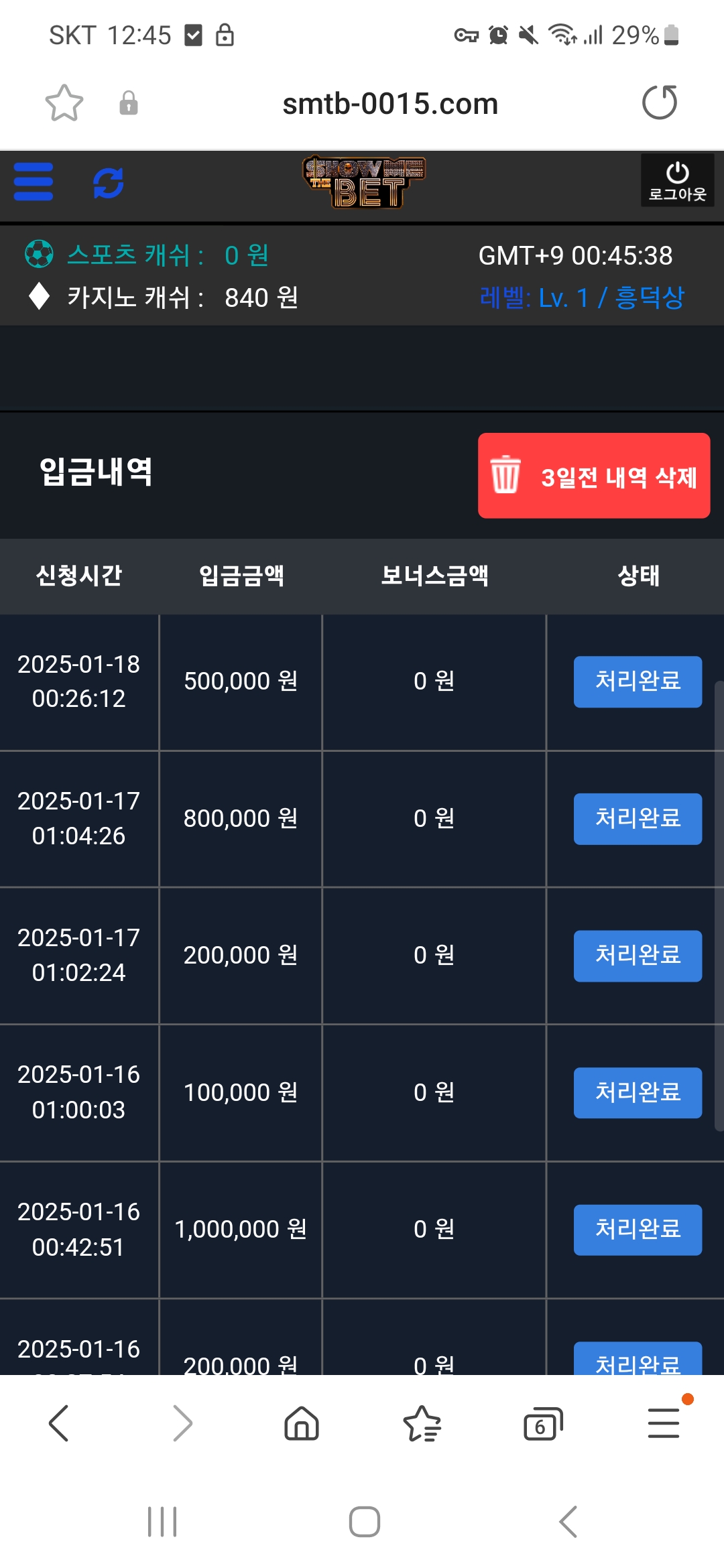Tap the blue refresh arrows icon

click(x=109, y=182)
